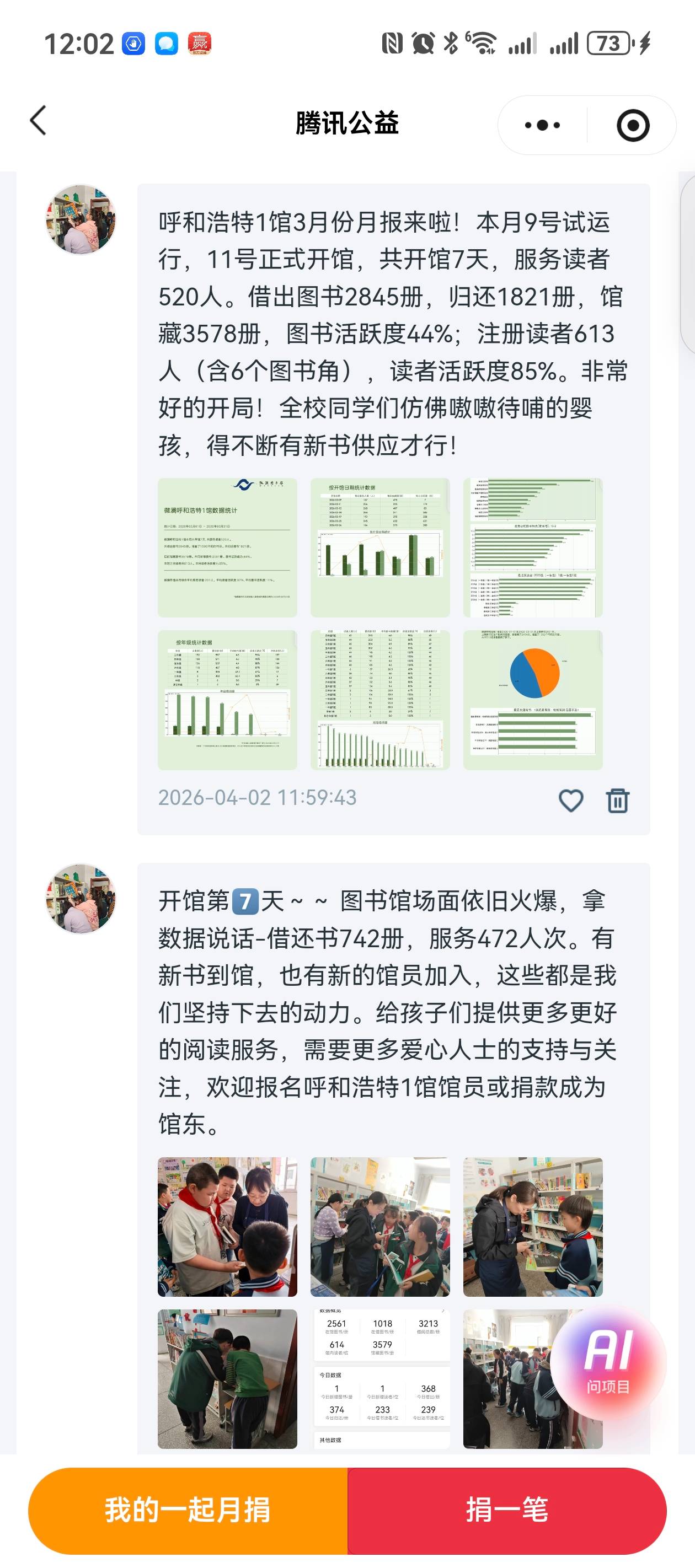The height and width of the screenshot is (1568, 695).
Task: Open the photo of librarian with girls
Action: pyautogui.click(x=380, y=1227)
